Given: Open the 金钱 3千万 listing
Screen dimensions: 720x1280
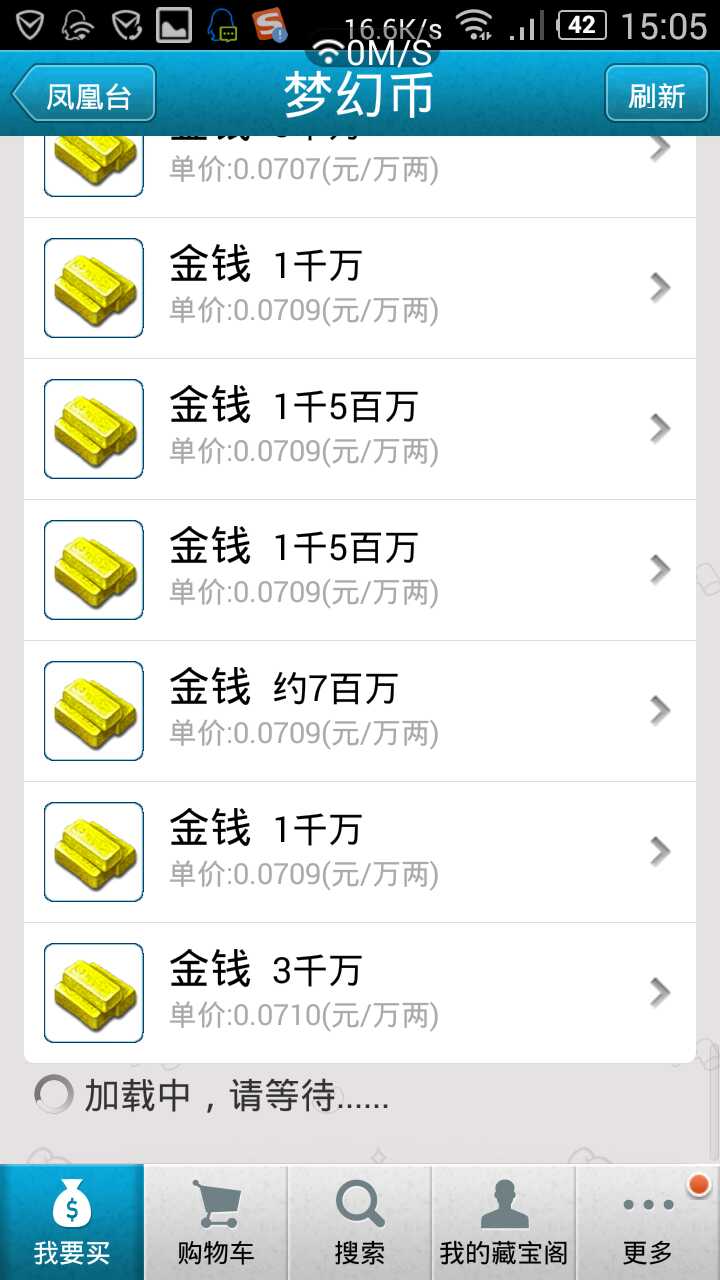Looking at the screenshot, I should coord(360,992).
